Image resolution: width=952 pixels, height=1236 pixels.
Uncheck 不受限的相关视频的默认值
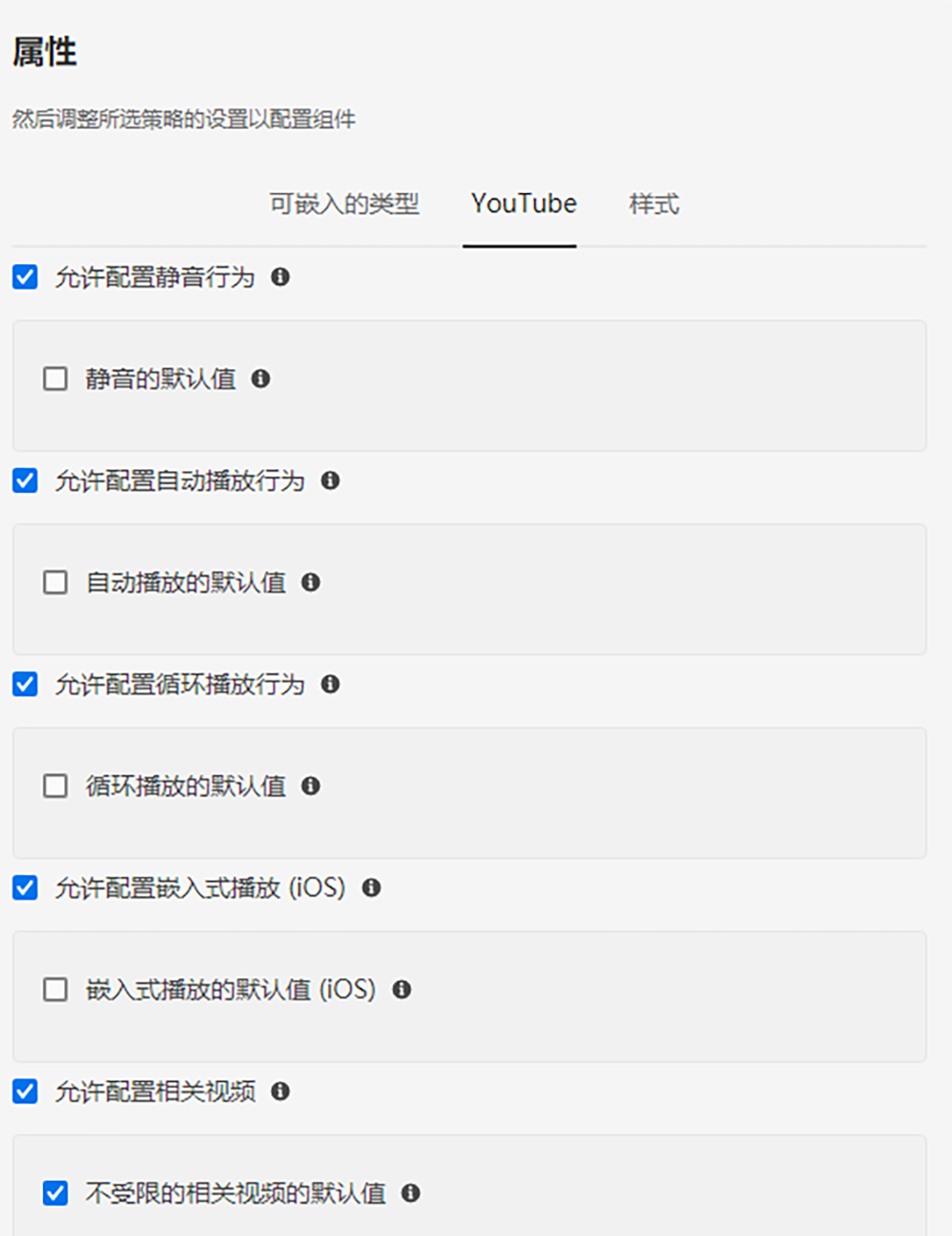click(x=55, y=1193)
